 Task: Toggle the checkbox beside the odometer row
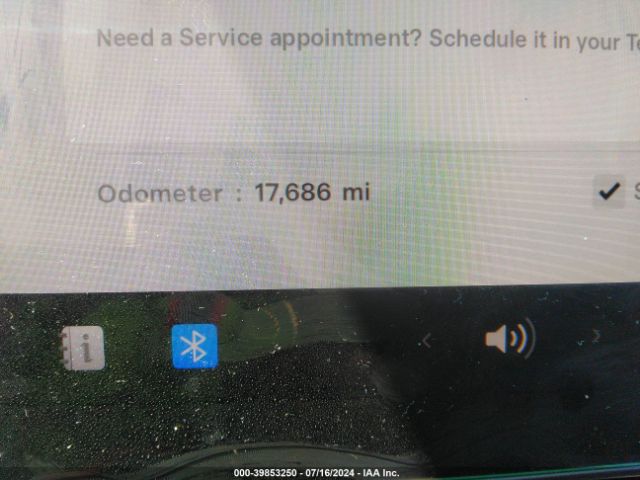pos(608,190)
